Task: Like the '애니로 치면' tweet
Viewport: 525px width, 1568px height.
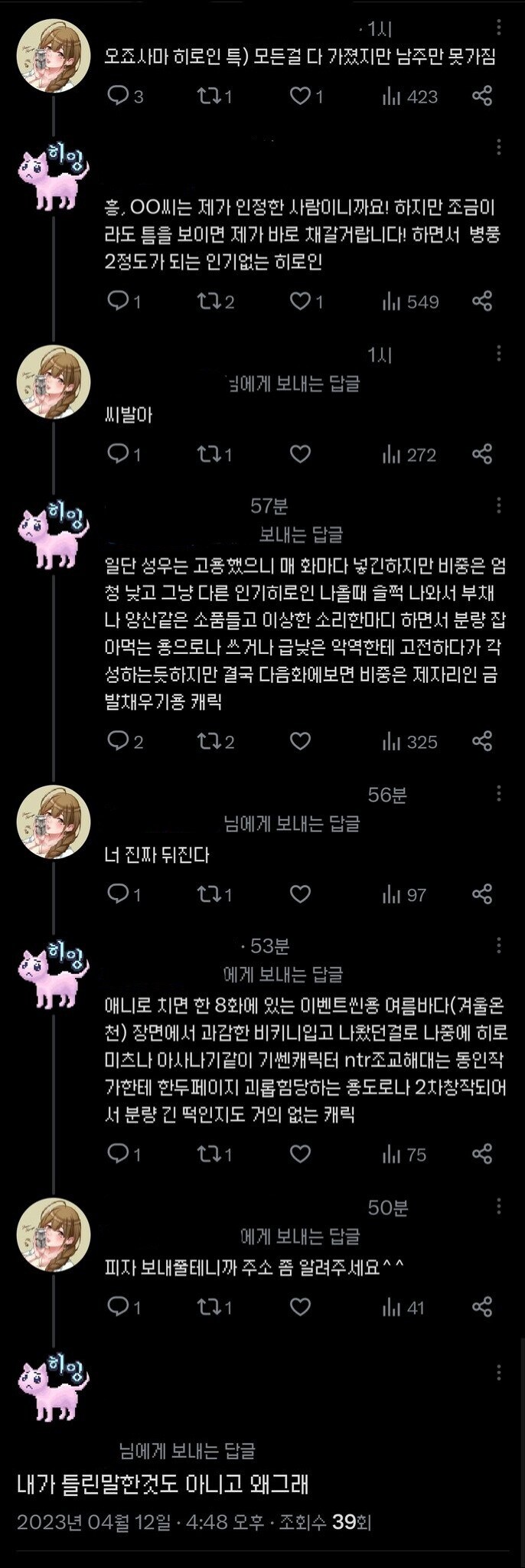Action: pyautogui.click(x=300, y=1154)
